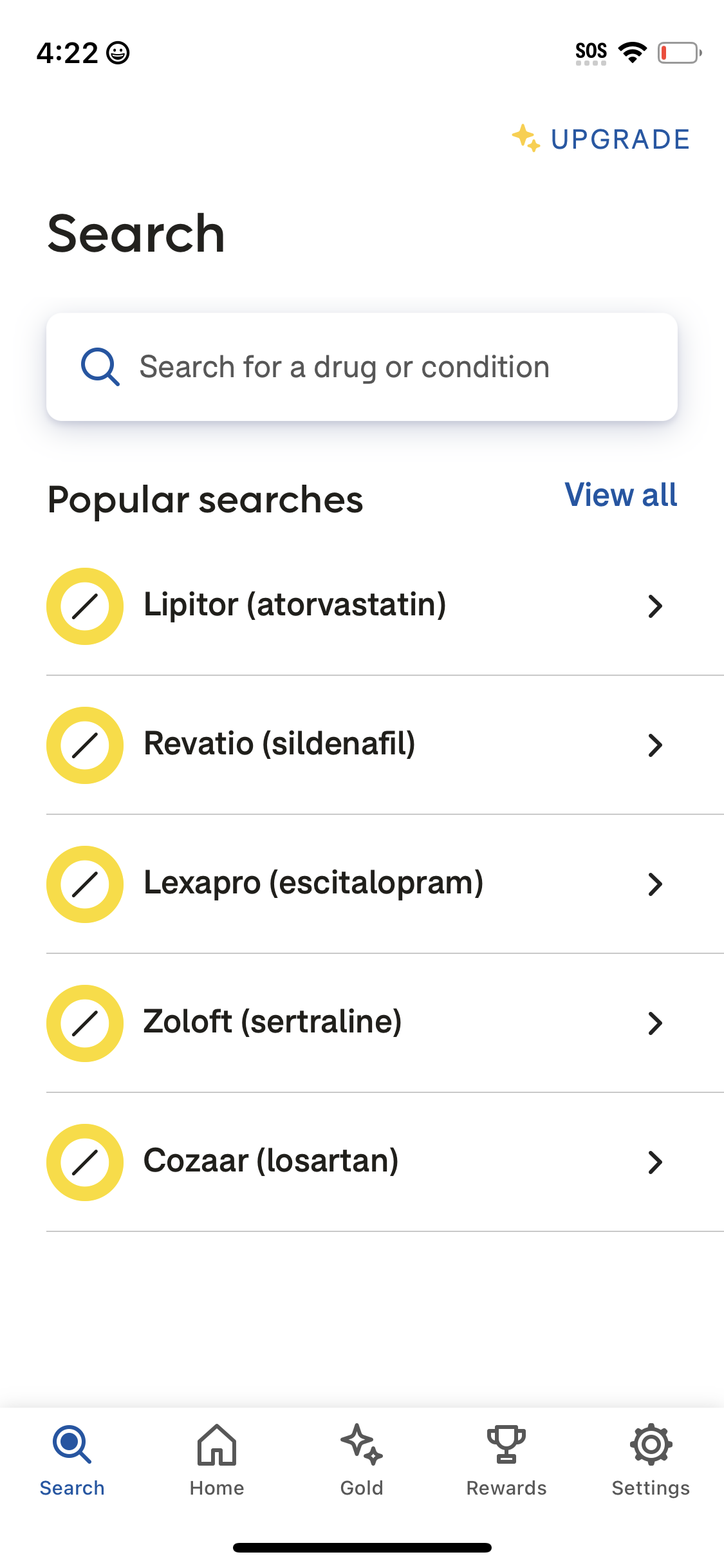
Task: Tap the search input field
Action: (362, 366)
